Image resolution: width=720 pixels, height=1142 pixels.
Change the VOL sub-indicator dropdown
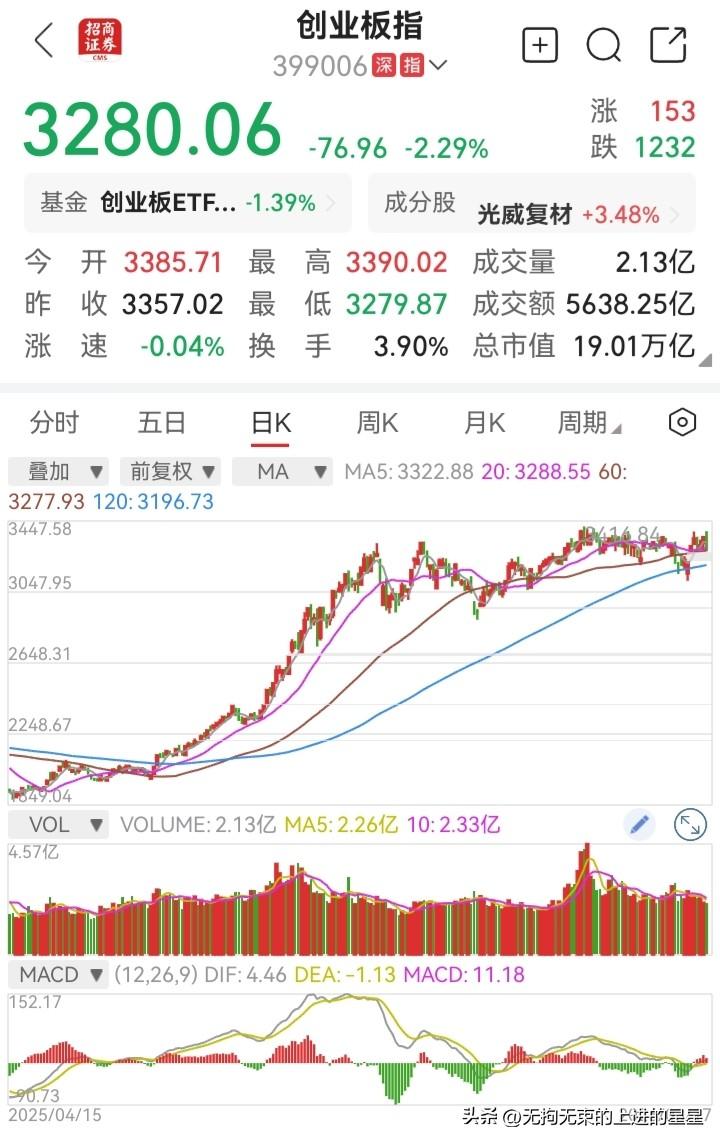[x=58, y=824]
